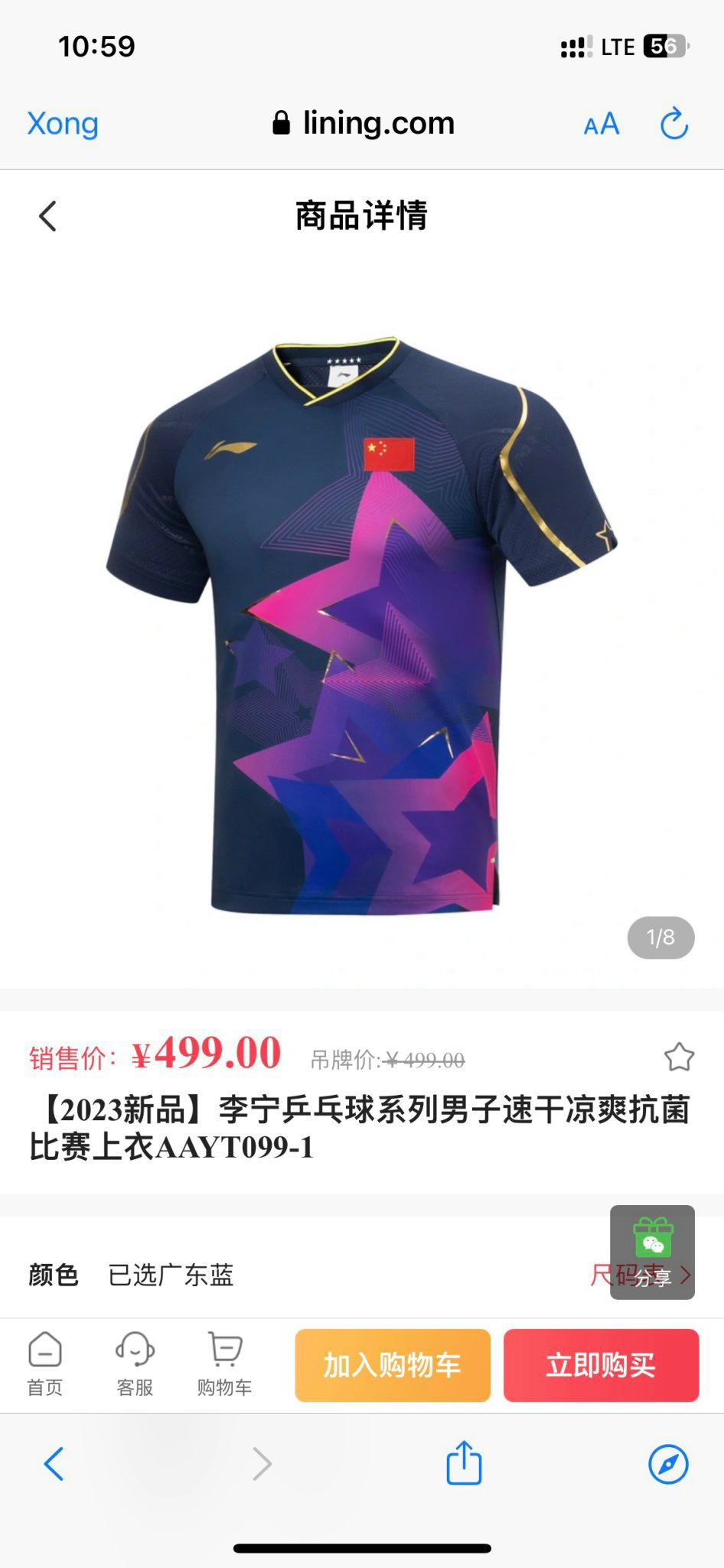Reload the lining.com page
The image size is (724, 1568).
[674, 124]
